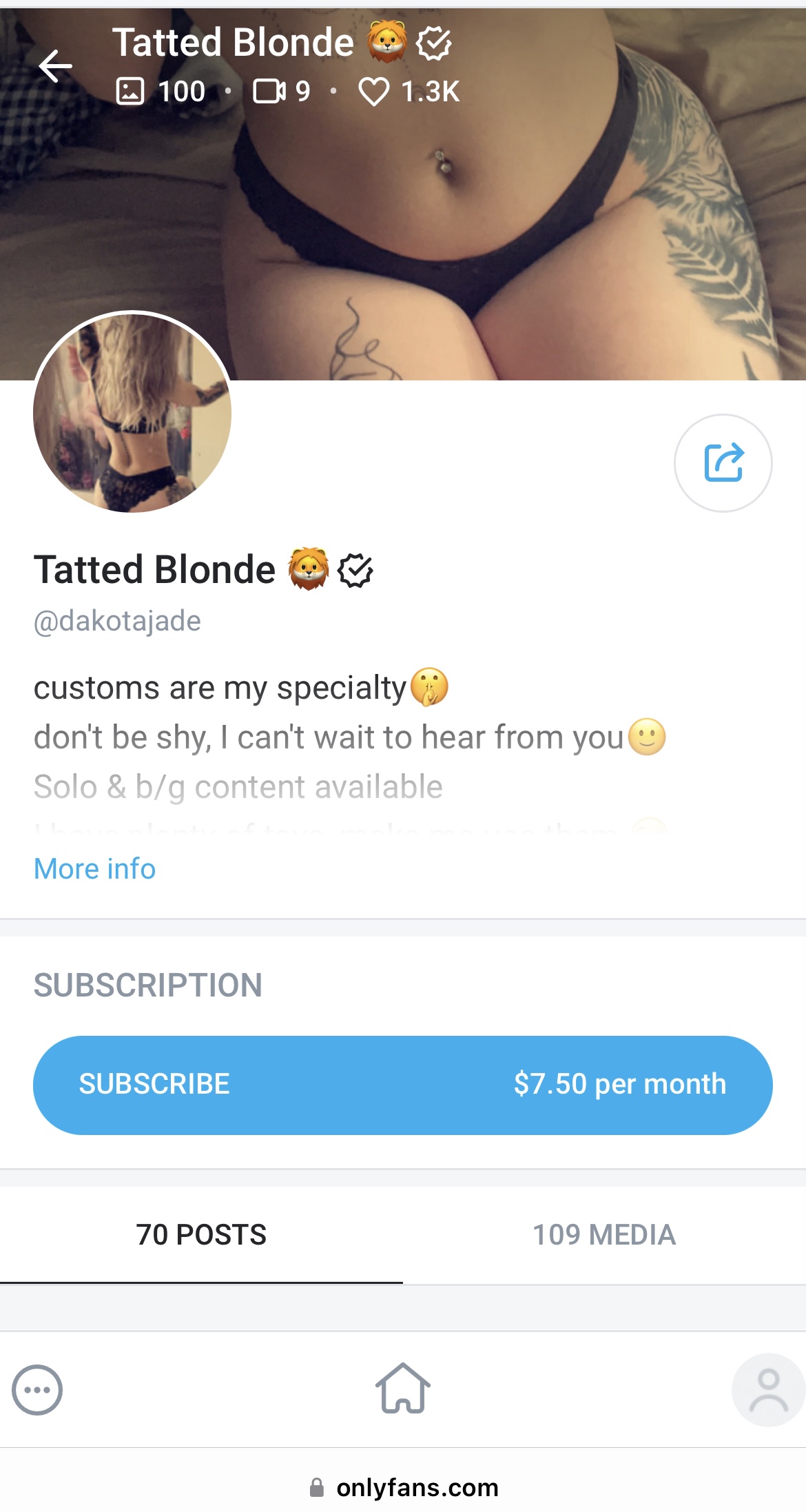Image resolution: width=806 pixels, height=1512 pixels.
Task: Open the circular profile picture
Action: pyautogui.click(x=132, y=412)
